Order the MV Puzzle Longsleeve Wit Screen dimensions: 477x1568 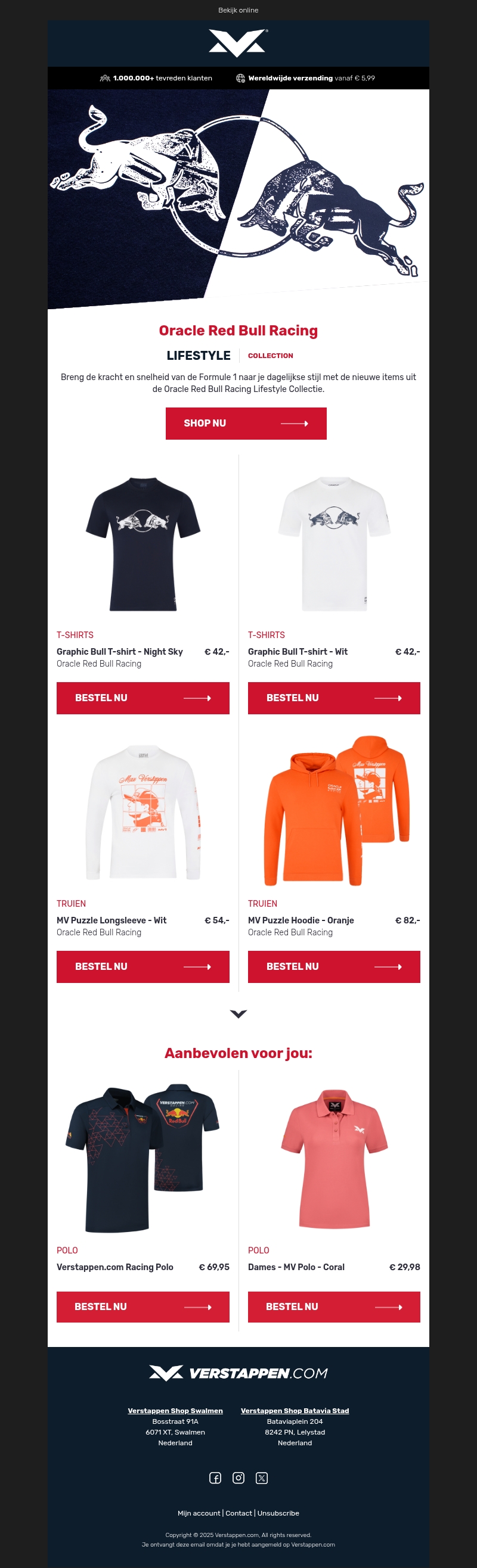(143, 966)
